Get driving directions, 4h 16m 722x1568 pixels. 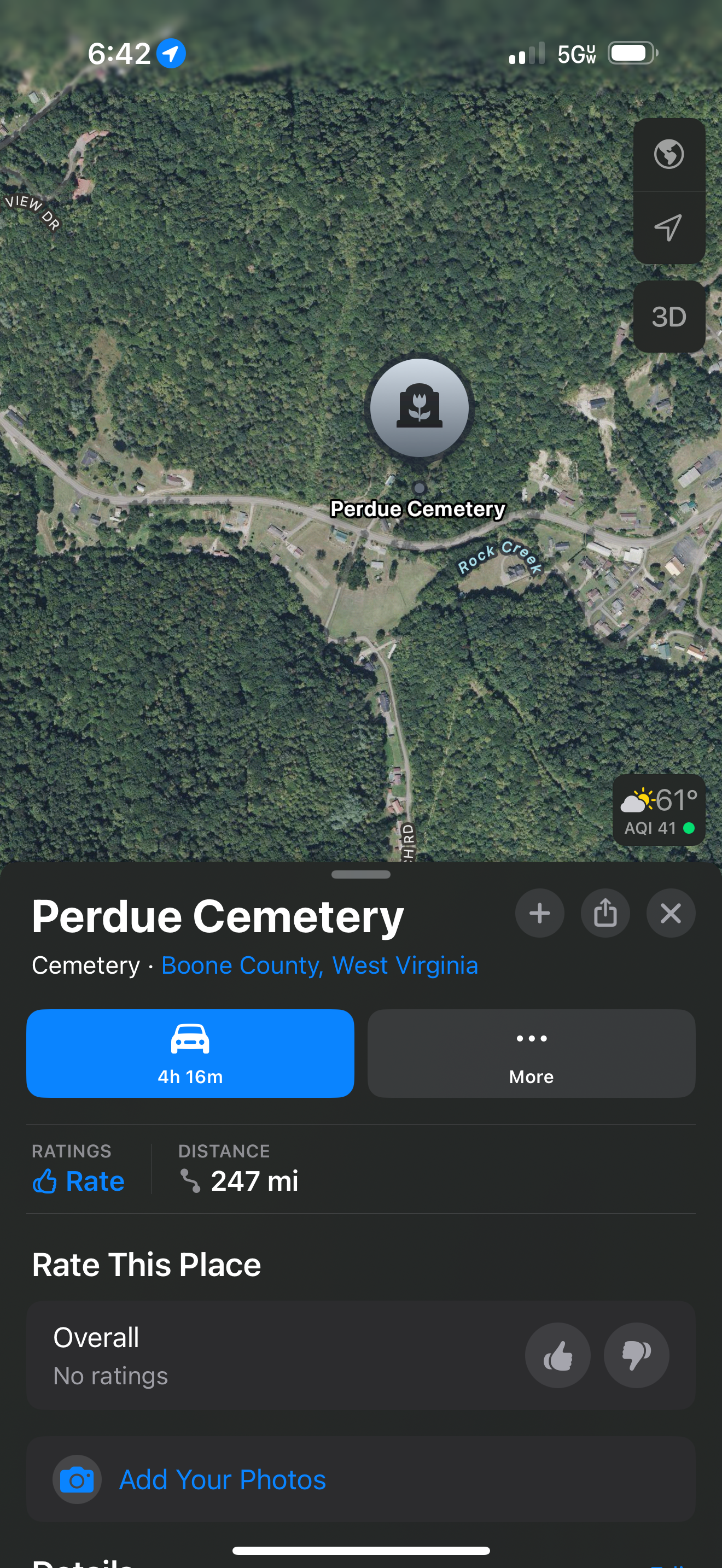pyautogui.click(x=190, y=1054)
